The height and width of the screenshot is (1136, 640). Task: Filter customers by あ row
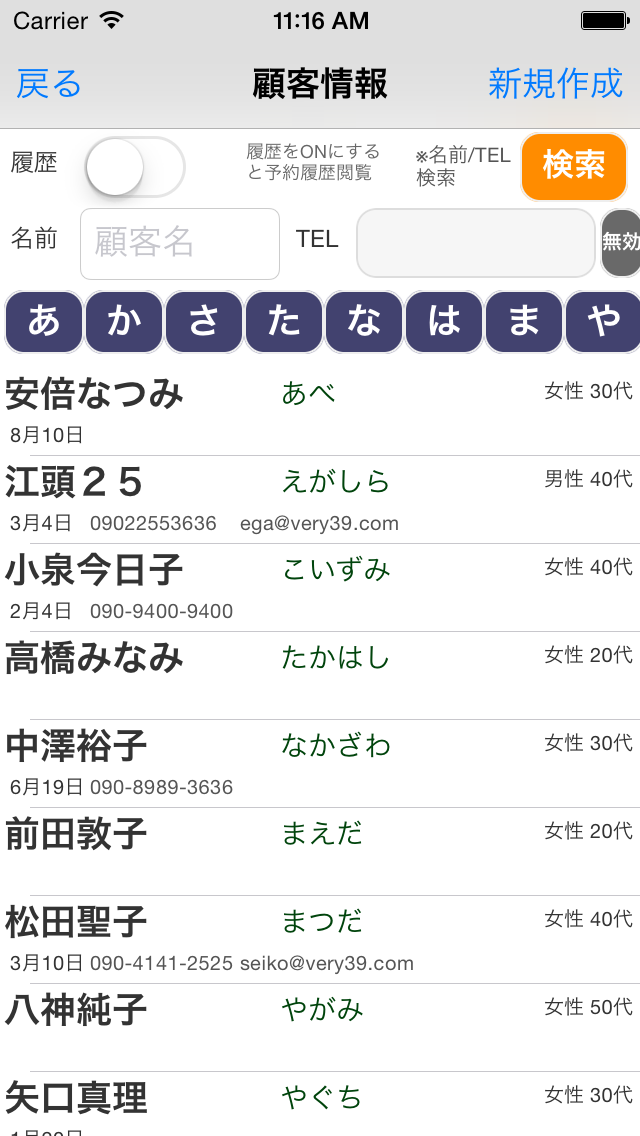tap(44, 322)
